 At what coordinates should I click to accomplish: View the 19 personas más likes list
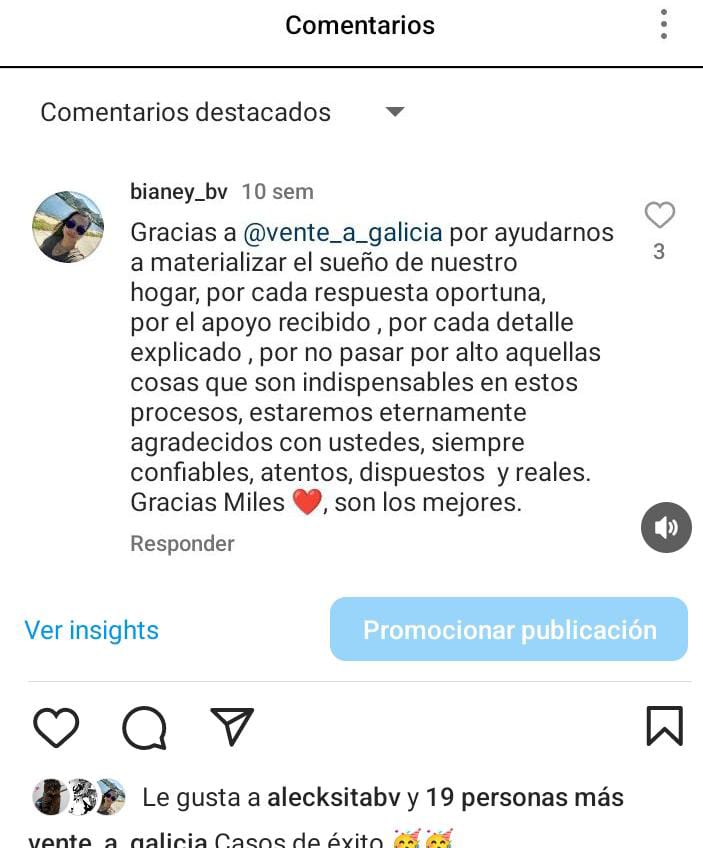tap(524, 797)
